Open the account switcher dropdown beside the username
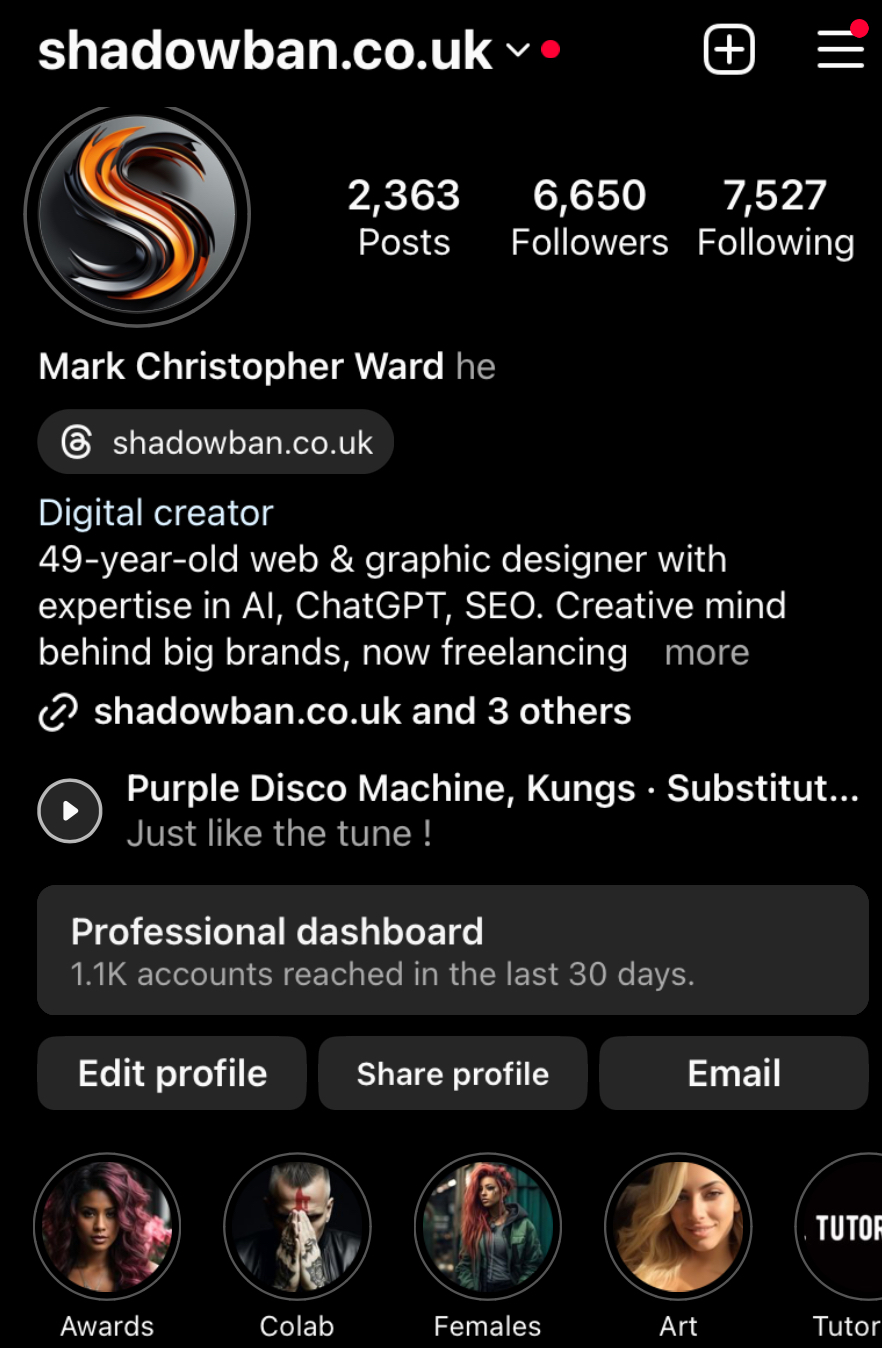 tap(518, 50)
